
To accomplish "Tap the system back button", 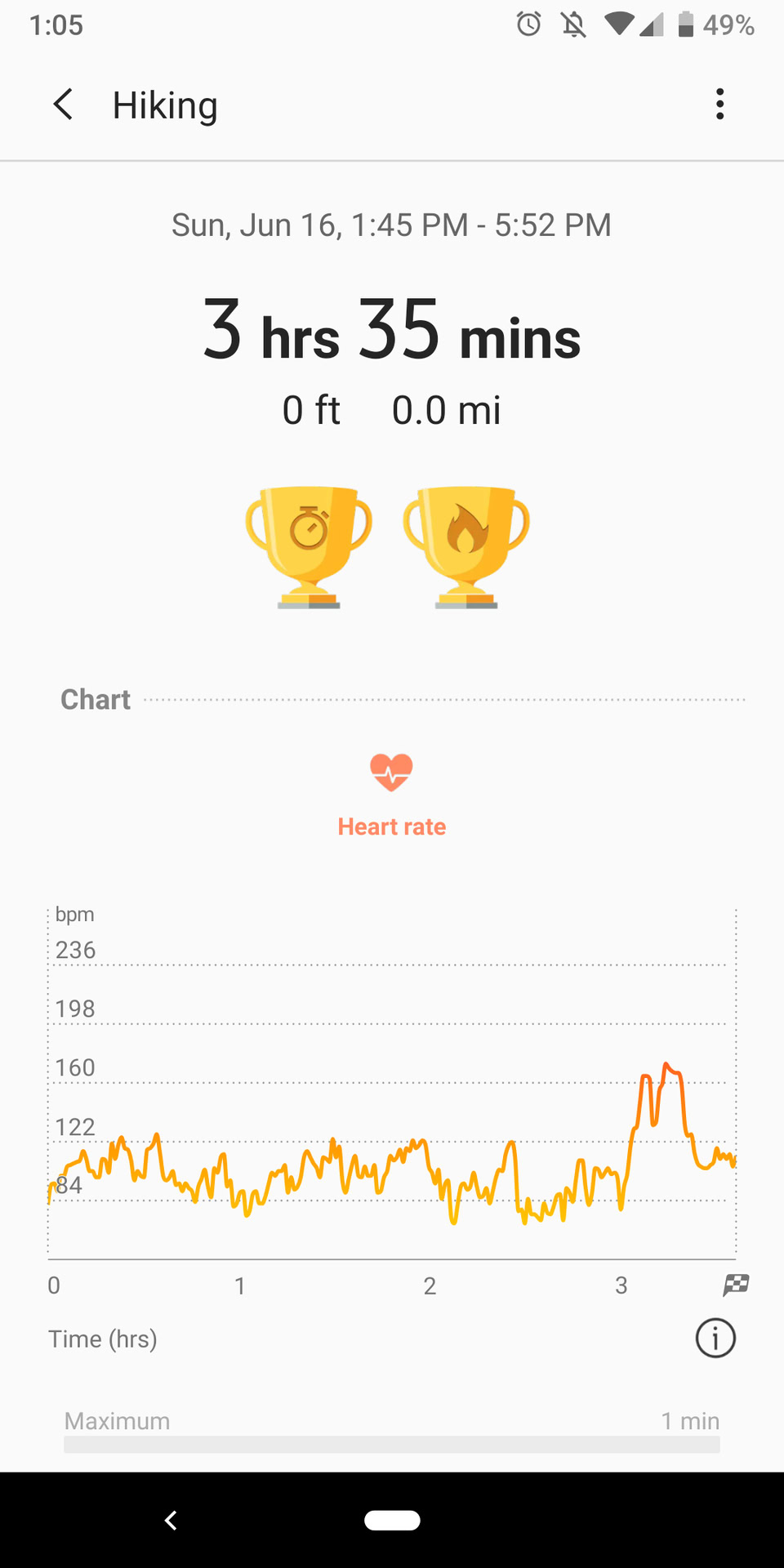I will 171,1520.
